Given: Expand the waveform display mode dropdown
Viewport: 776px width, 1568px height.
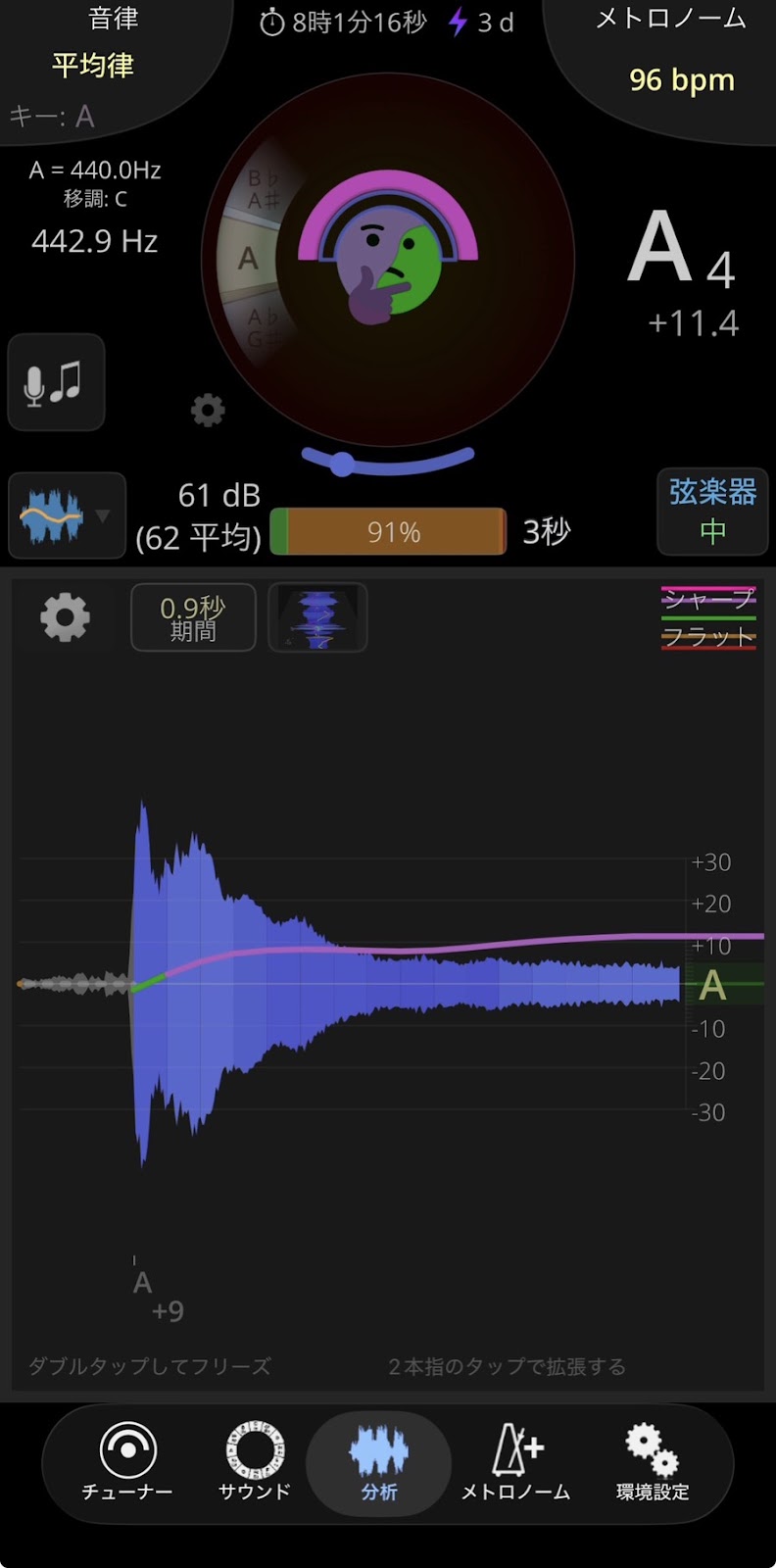Looking at the screenshot, I should click(x=67, y=515).
